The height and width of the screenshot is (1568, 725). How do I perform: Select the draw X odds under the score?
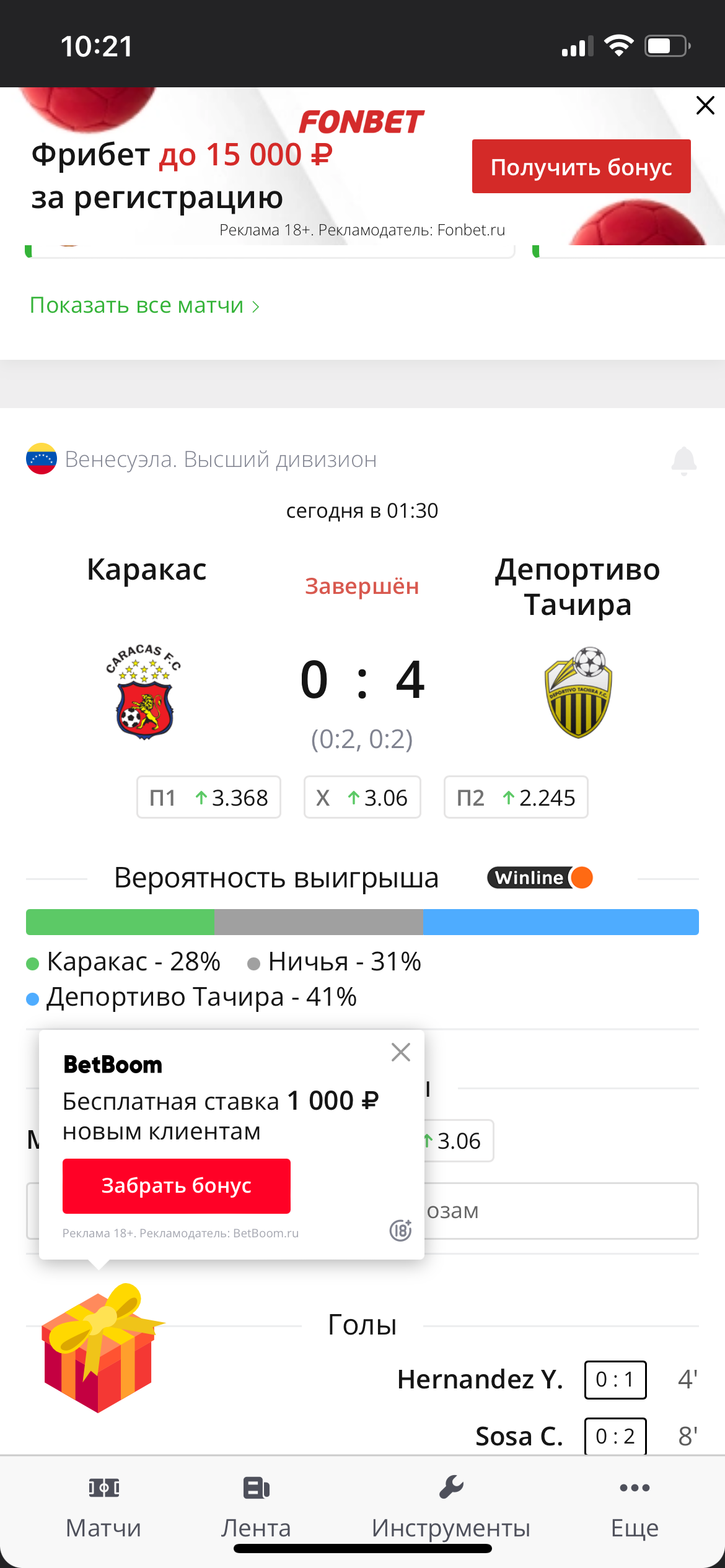pos(362,797)
